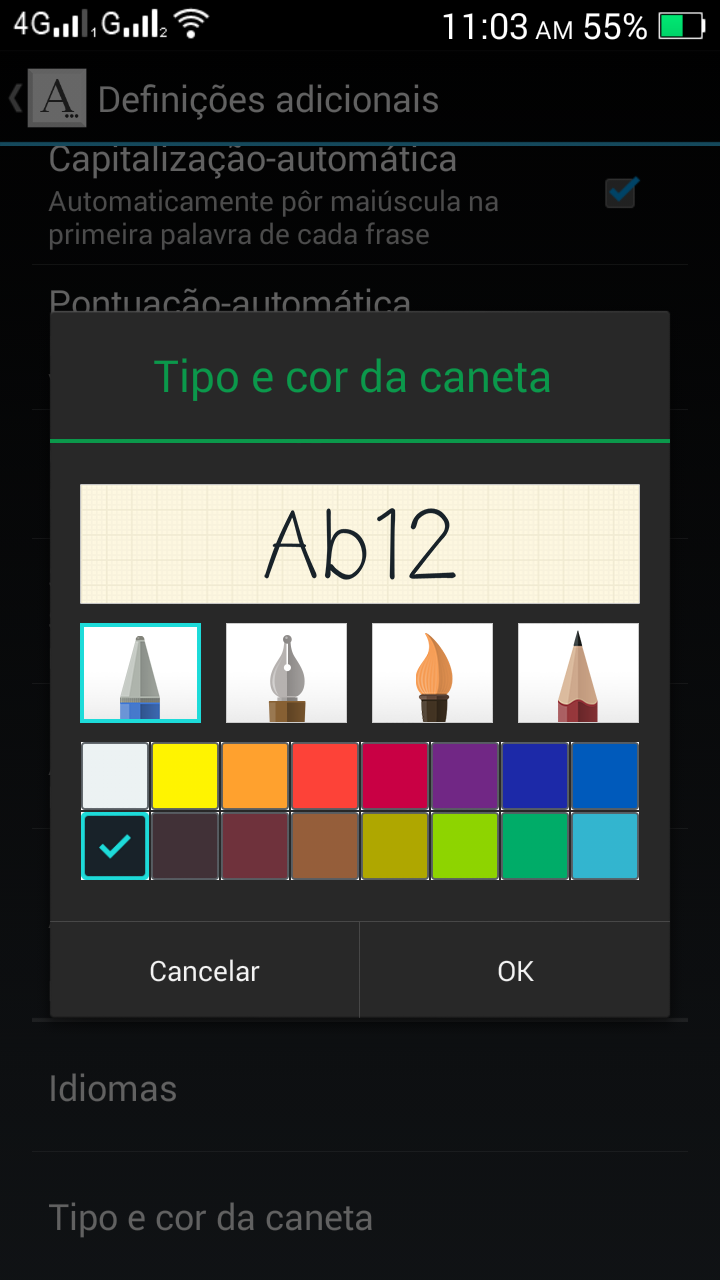Choose the light cyan color swatch
The width and height of the screenshot is (720, 1280).
605,846
